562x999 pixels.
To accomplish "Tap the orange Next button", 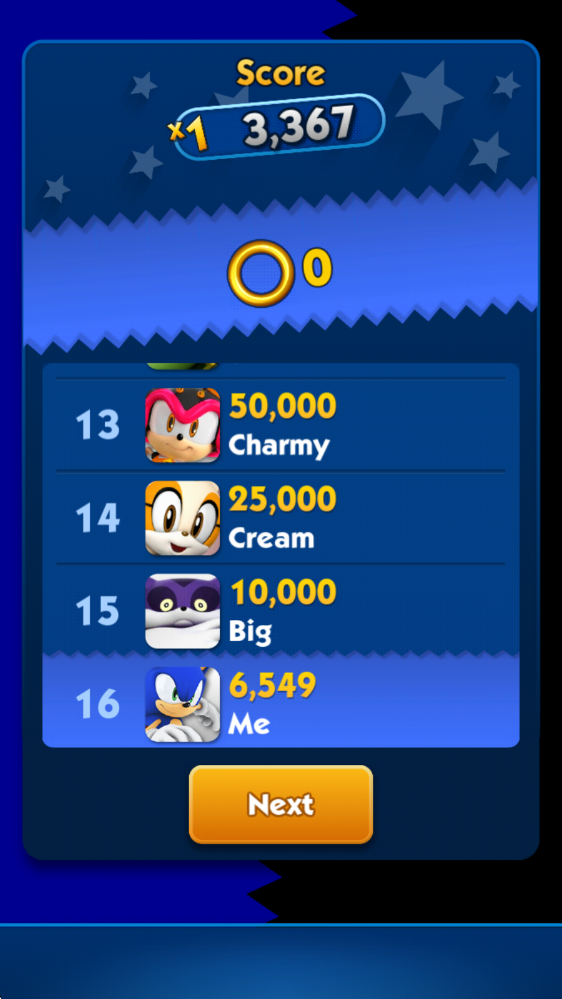I will click(x=281, y=804).
